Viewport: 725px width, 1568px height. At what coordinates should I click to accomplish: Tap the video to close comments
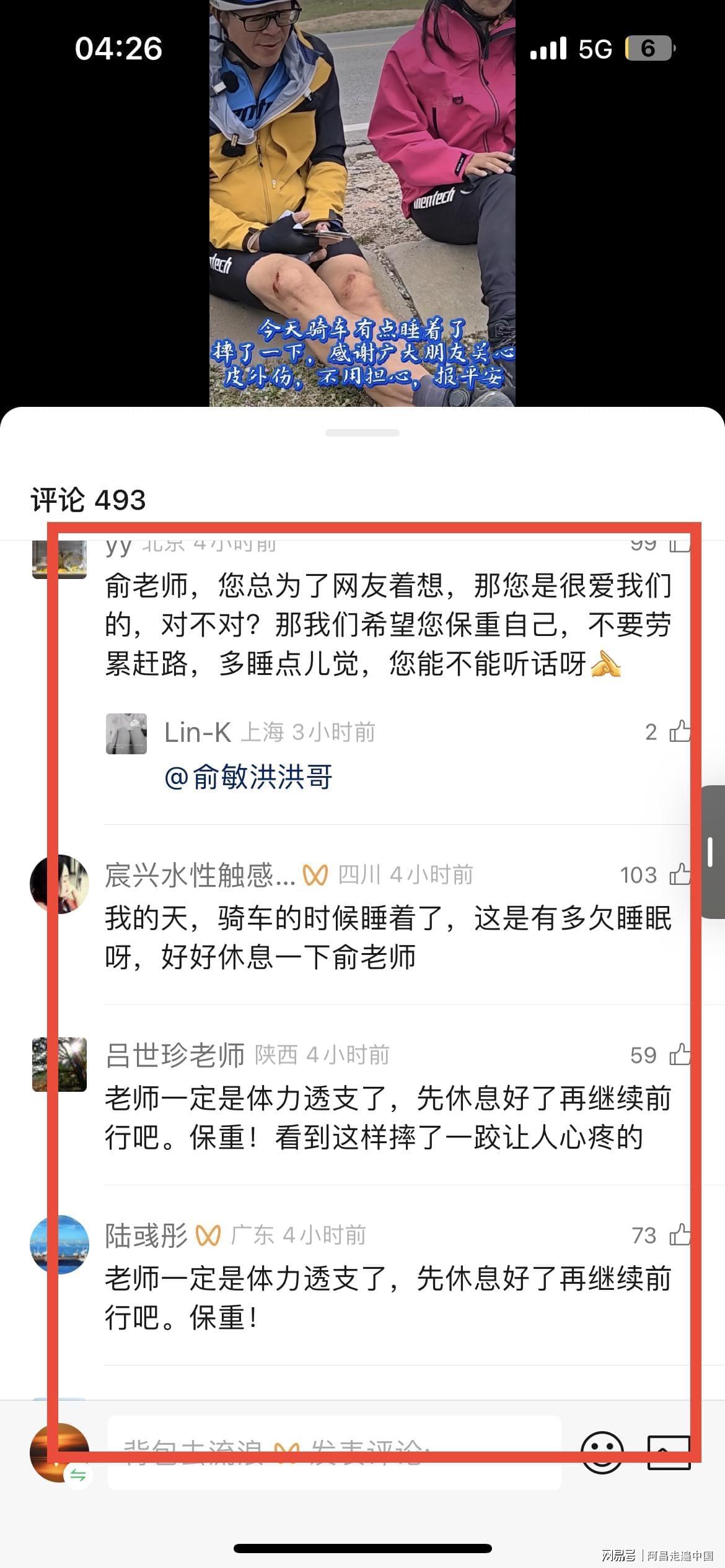362,204
